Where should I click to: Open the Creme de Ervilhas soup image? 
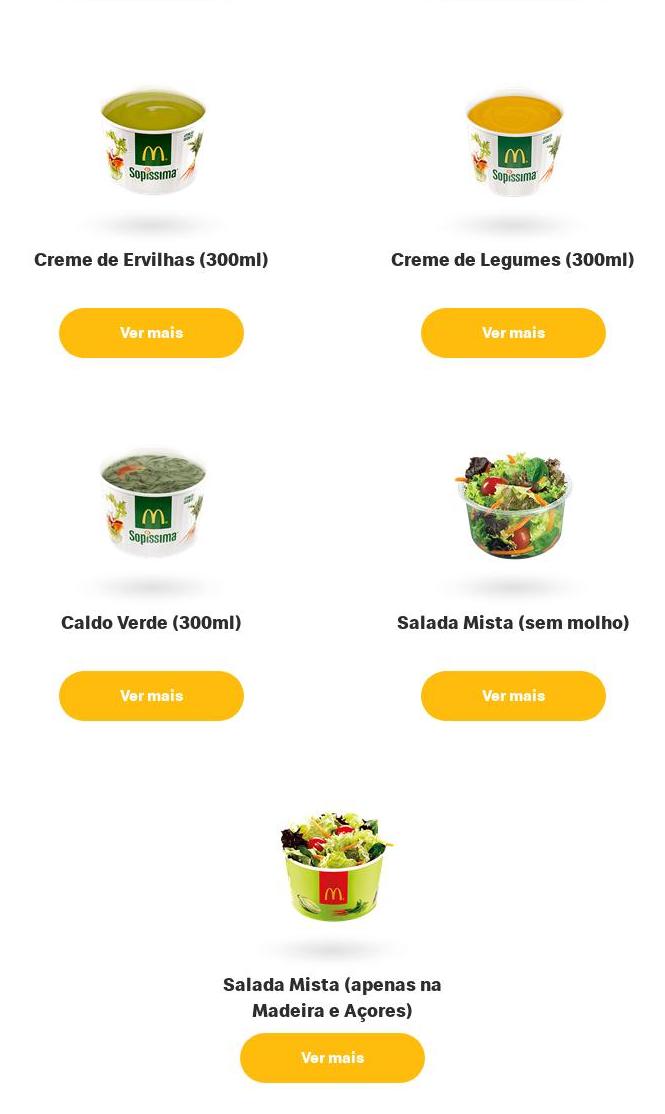152,142
